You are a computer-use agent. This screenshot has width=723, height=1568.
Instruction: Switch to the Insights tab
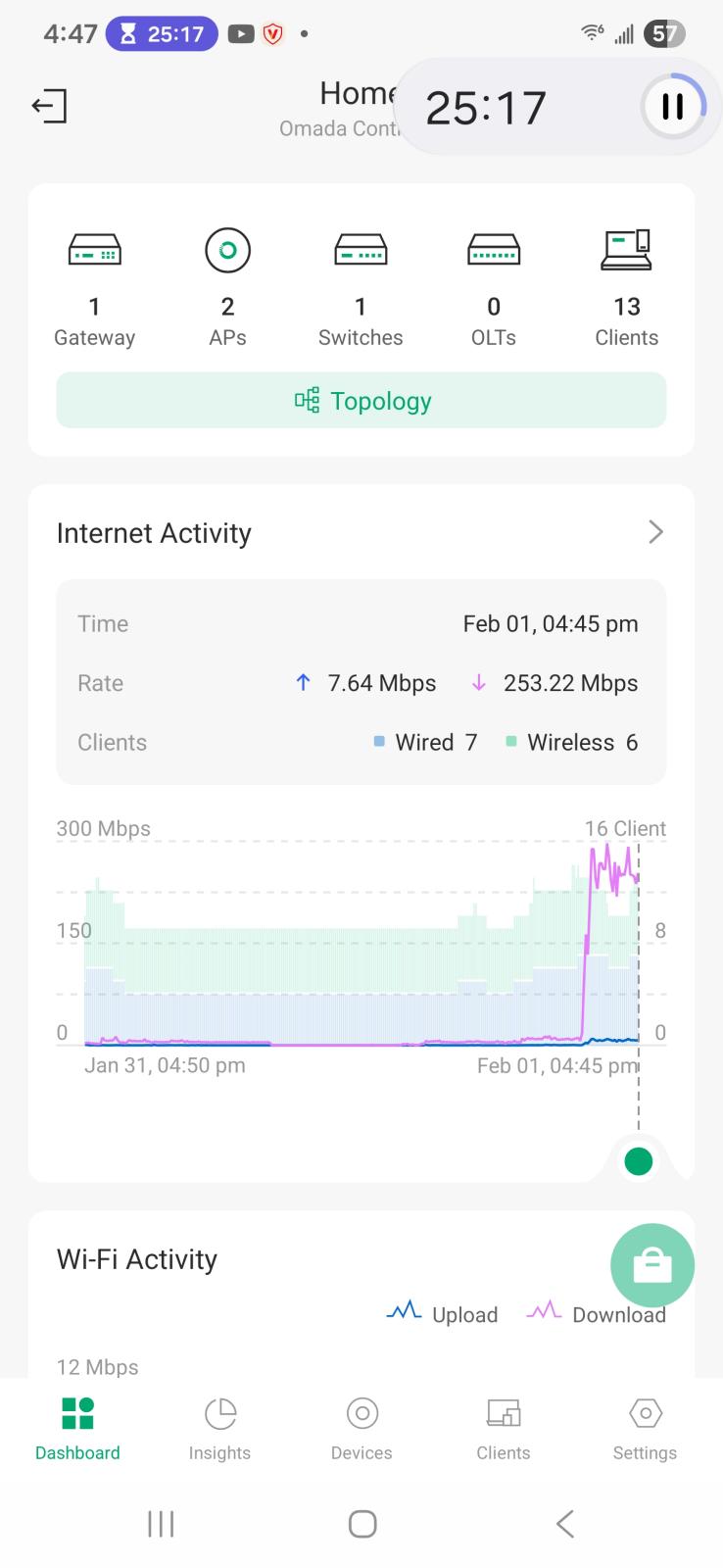(x=219, y=1429)
